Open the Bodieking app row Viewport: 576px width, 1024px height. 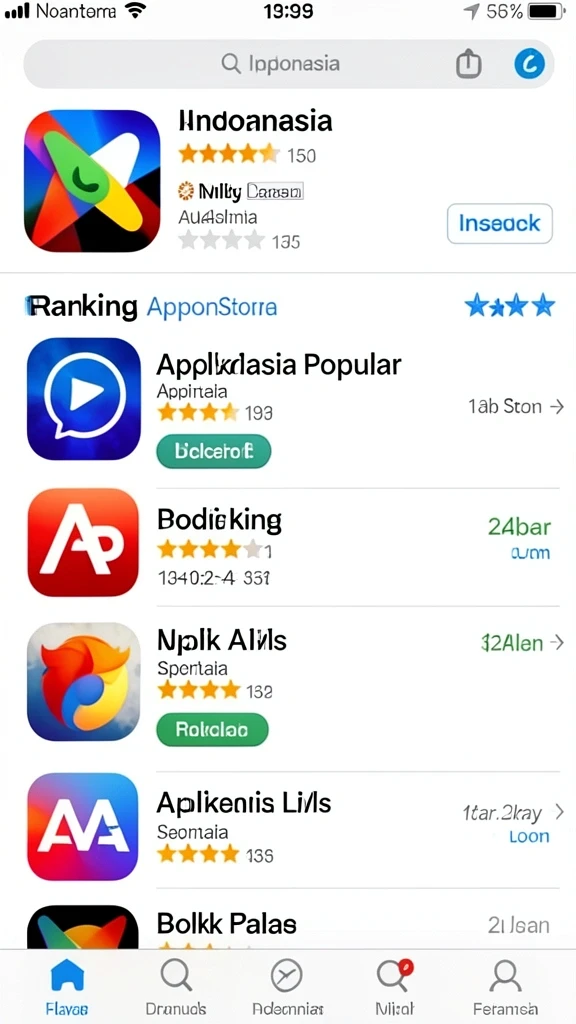[293, 543]
